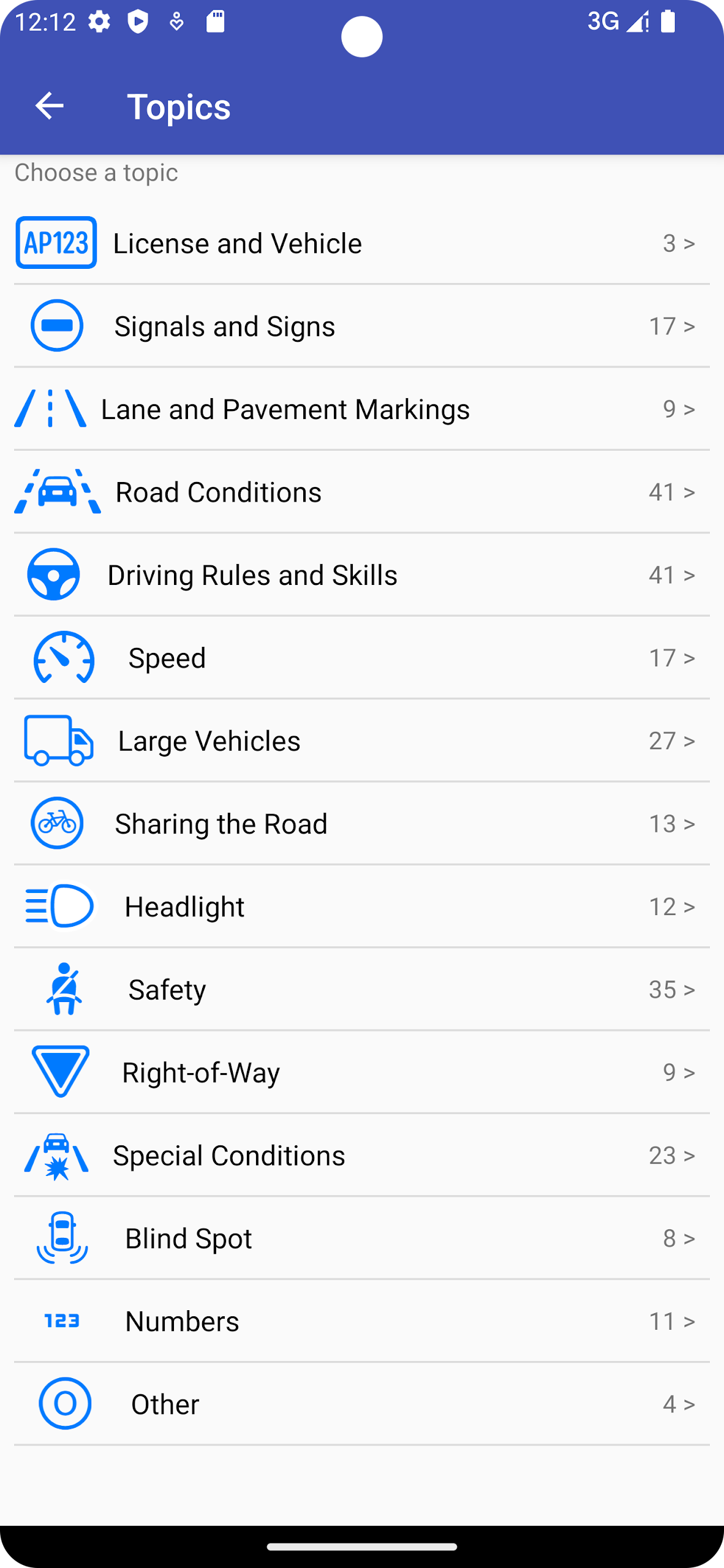The height and width of the screenshot is (1568, 724).
Task: Select the bicycle icon for Sharing the Road
Action: point(56,823)
